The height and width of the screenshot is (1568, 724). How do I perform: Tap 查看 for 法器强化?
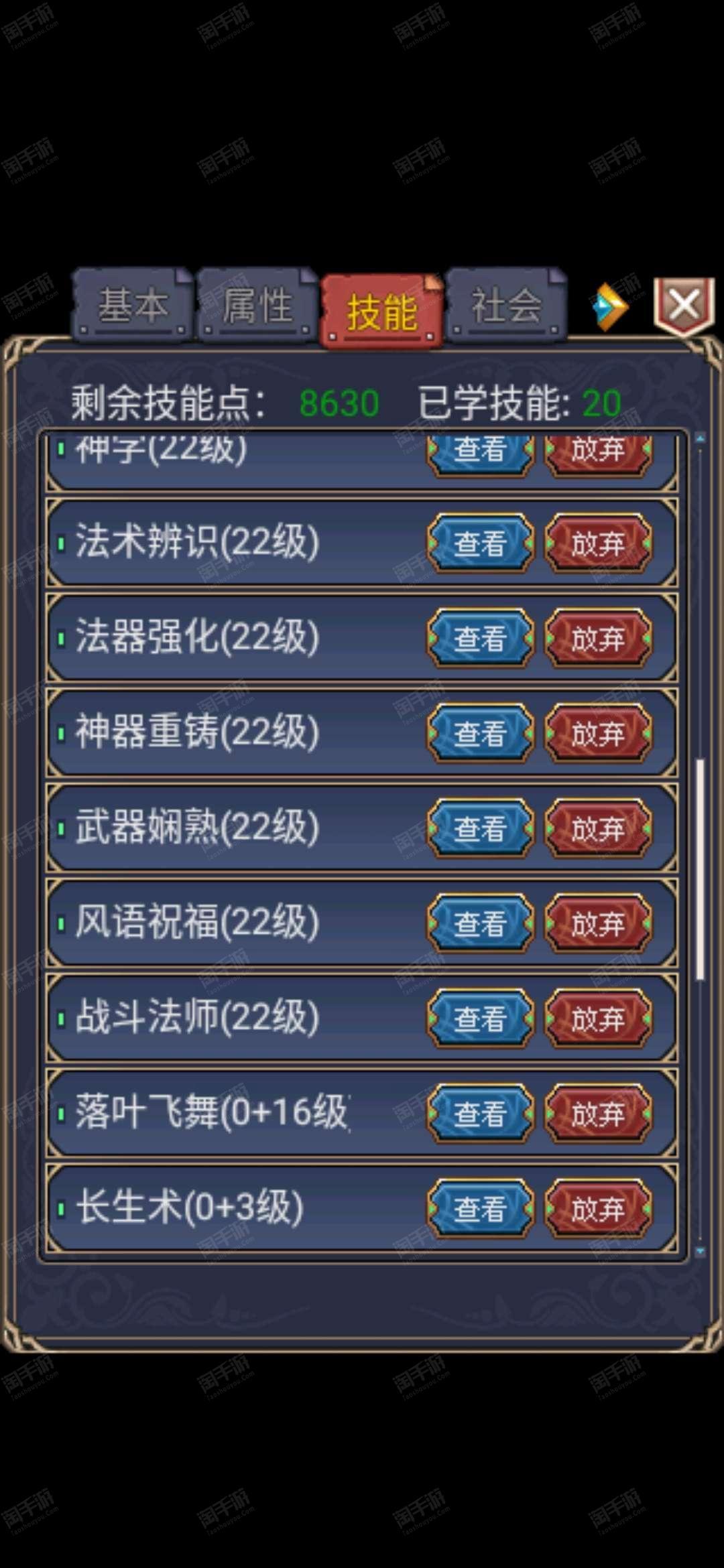point(480,639)
